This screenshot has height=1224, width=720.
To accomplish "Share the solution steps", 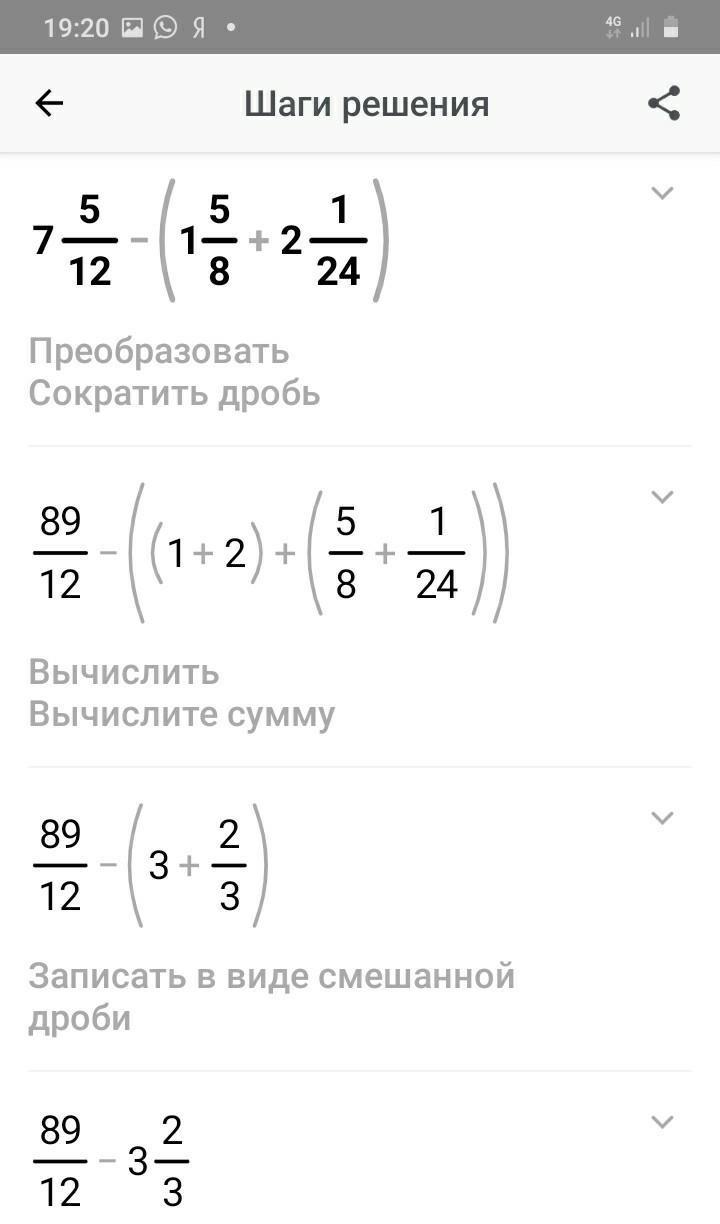I will 664,103.
